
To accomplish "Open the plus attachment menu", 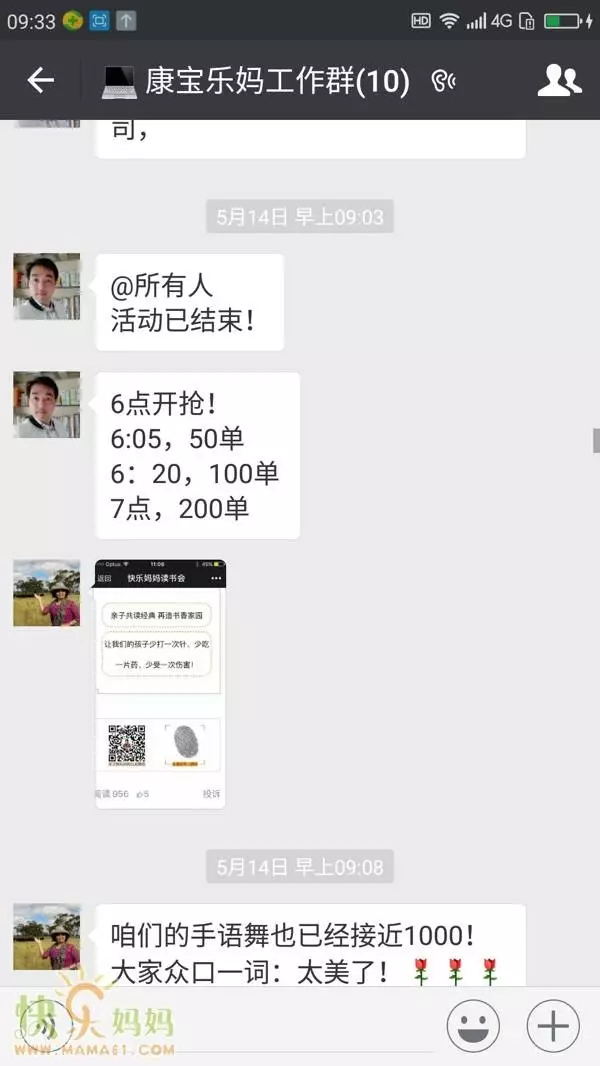I will tap(553, 1026).
